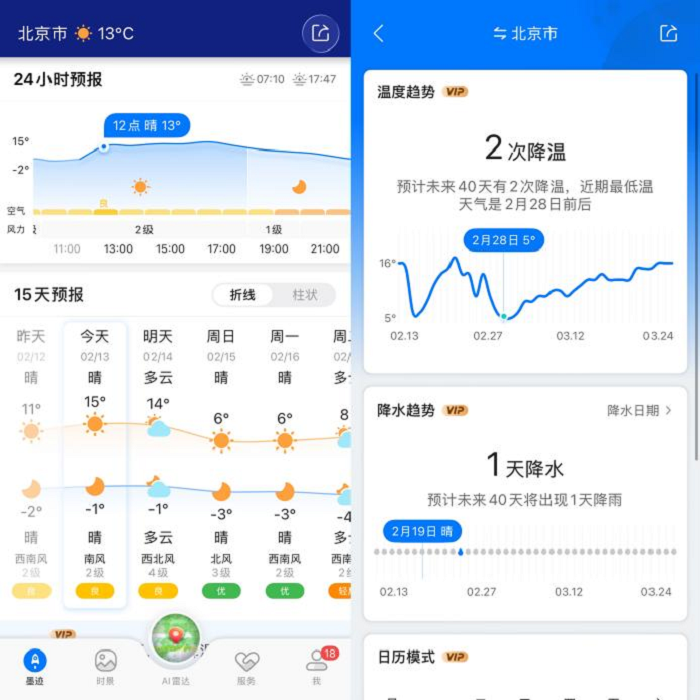Open the 降水日期 details
Viewport: 700px width, 700px height.
[x=639, y=410]
